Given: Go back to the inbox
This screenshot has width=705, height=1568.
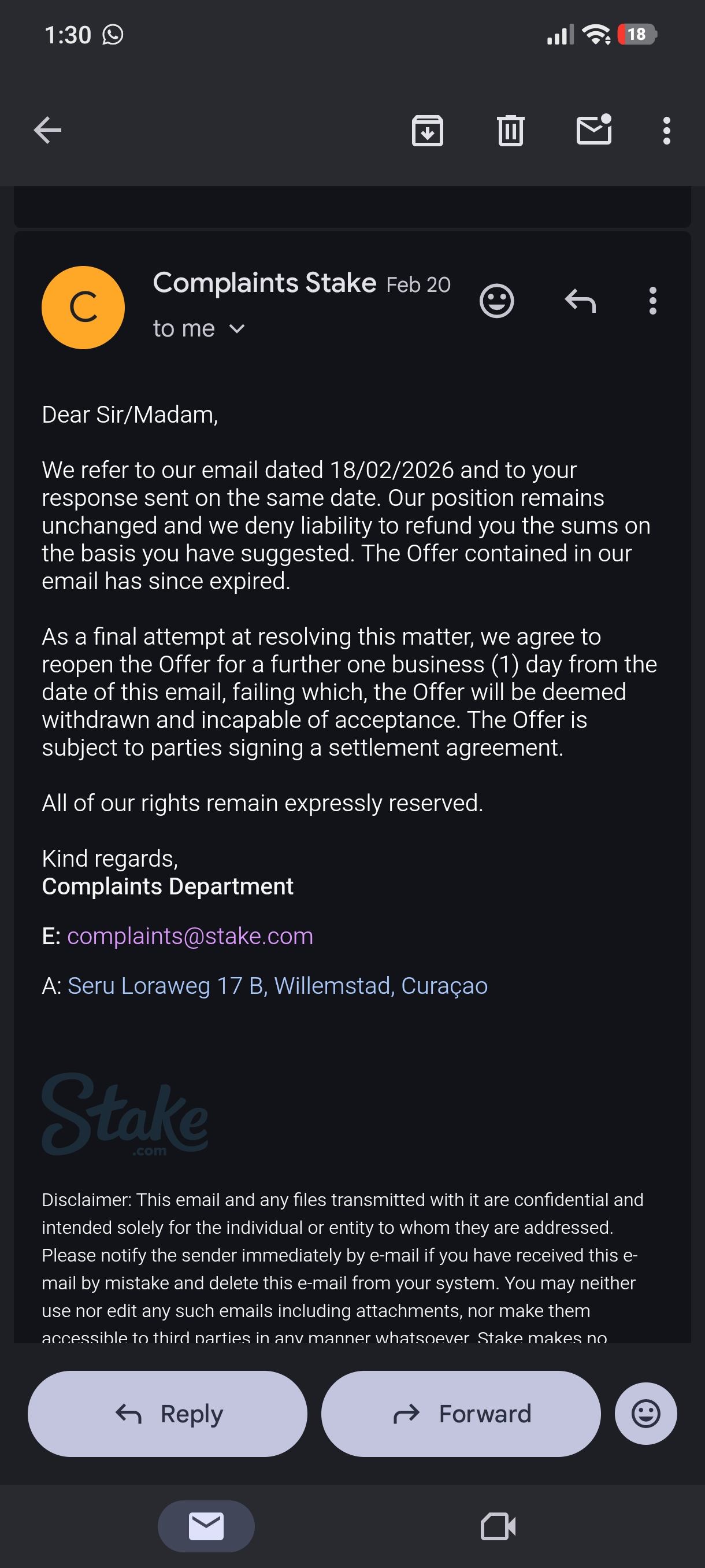Looking at the screenshot, I should point(47,130).
